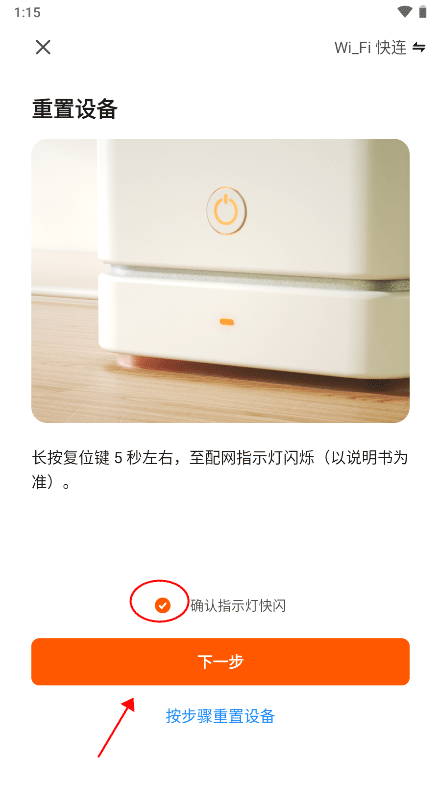Screen dimensions: 441x785
Task: Tap the 下一步 button
Action: click(220, 661)
